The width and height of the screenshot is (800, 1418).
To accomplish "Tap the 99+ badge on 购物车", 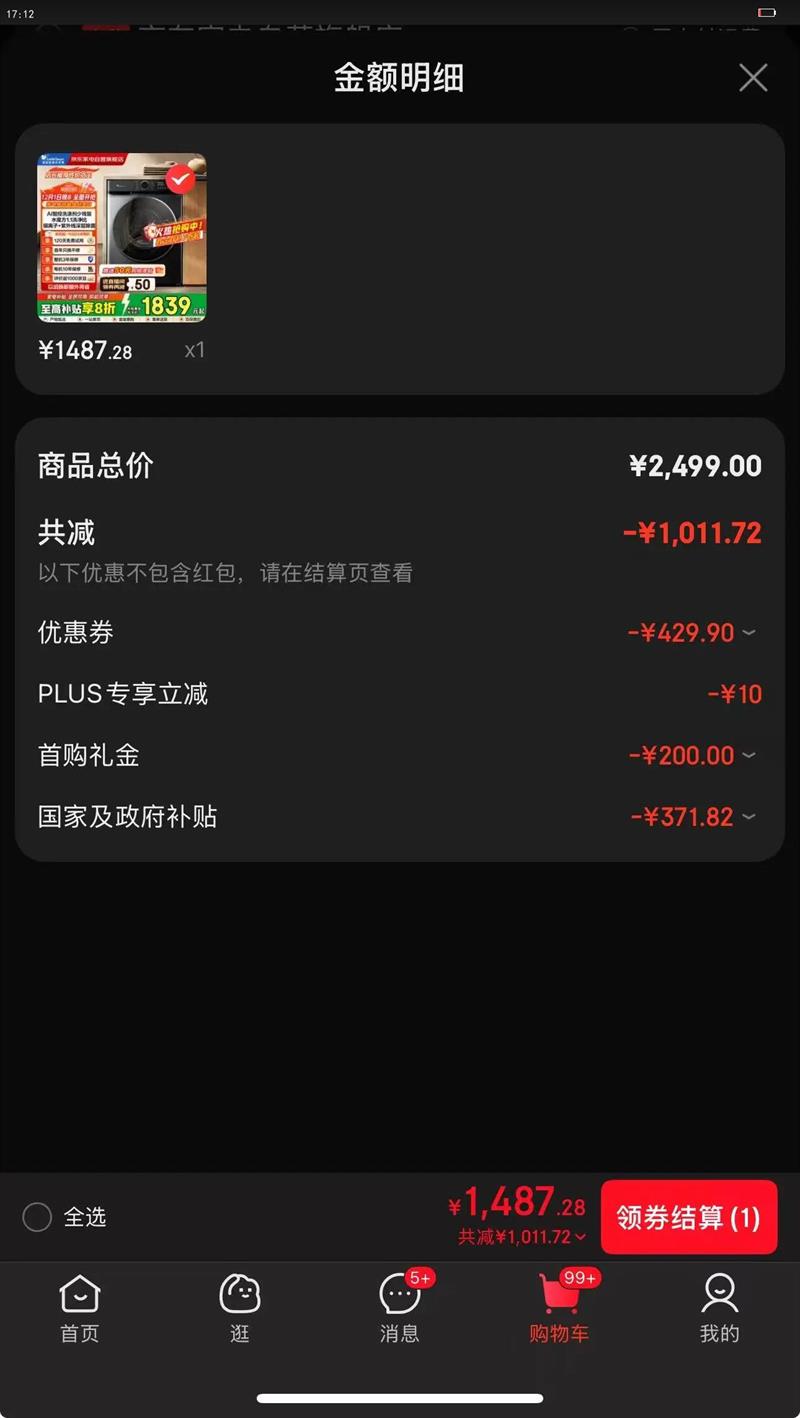I will tap(583, 1277).
